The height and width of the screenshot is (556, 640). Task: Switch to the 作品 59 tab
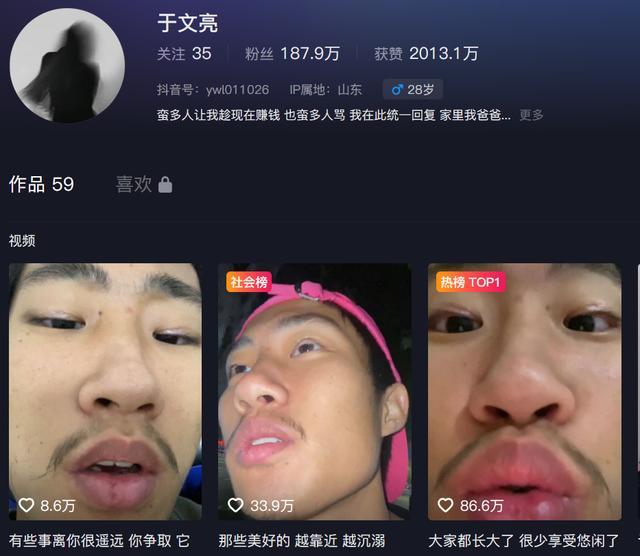[41, 184]
